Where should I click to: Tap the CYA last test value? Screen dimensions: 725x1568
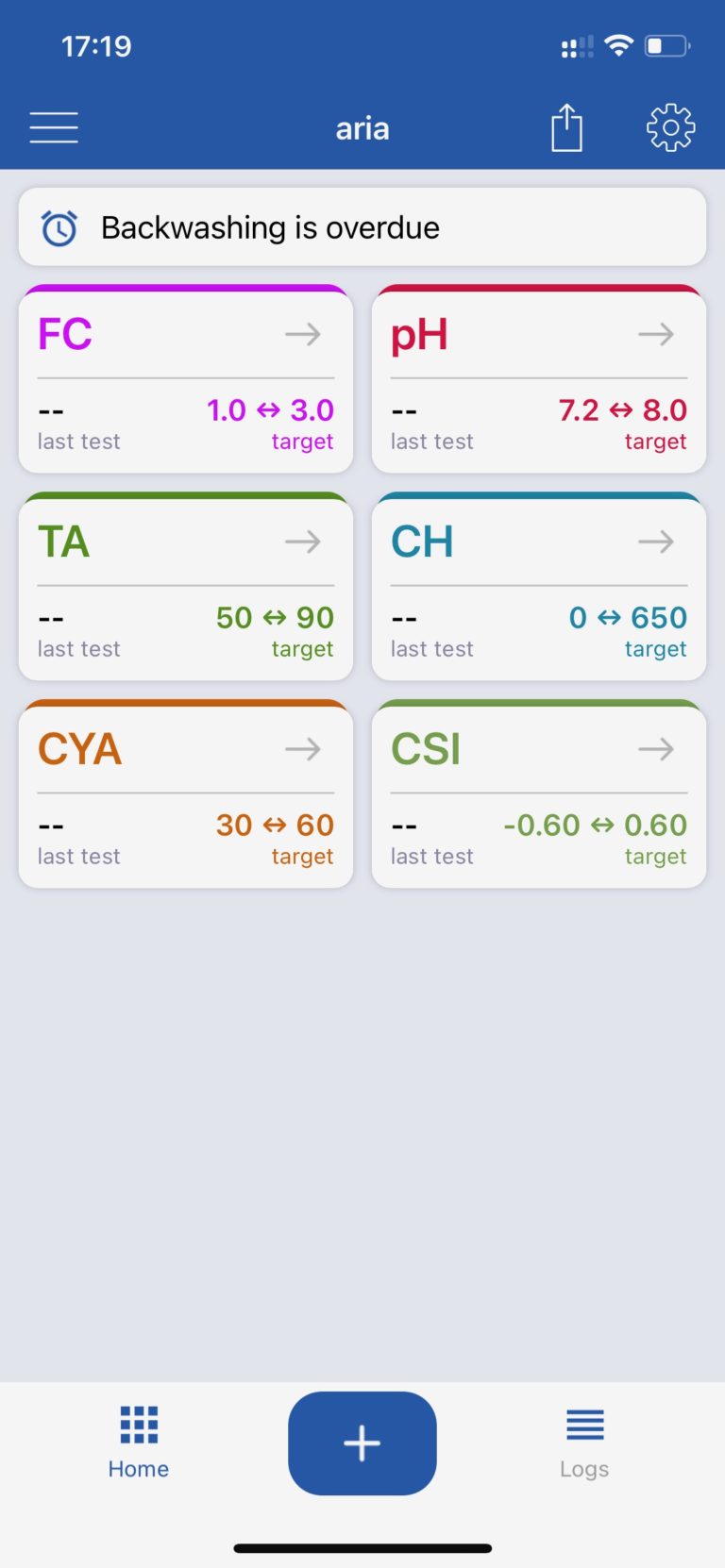[51, 825]
